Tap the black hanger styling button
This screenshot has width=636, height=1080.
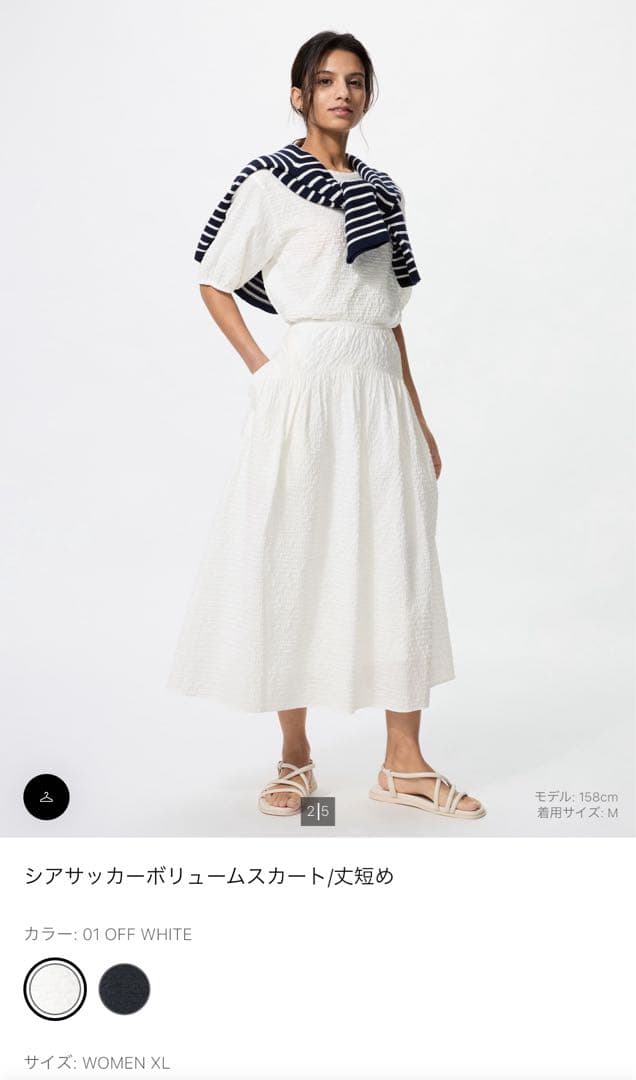[46, 797]
